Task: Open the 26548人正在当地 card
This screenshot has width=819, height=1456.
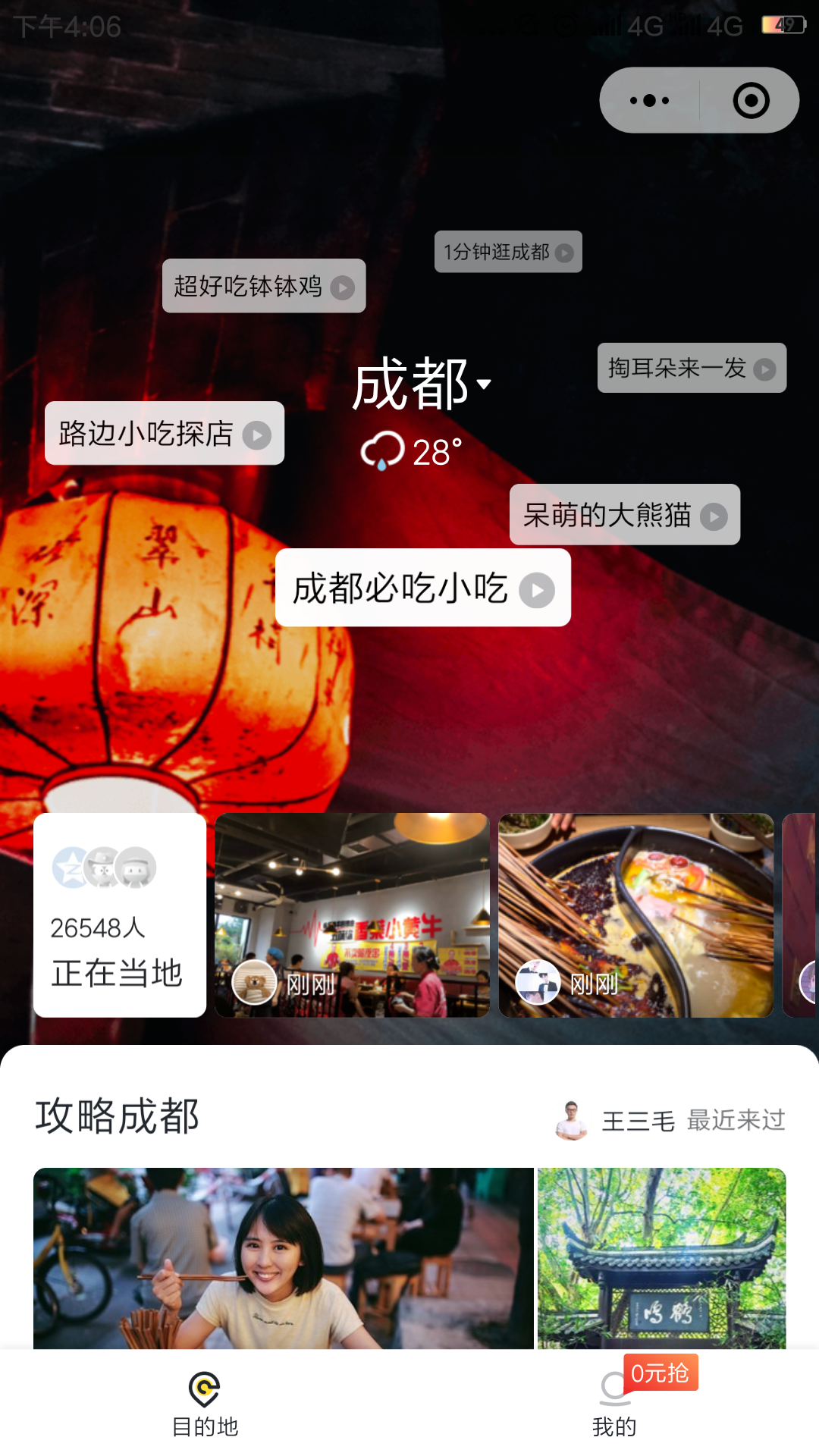Action: click(120, 915)
